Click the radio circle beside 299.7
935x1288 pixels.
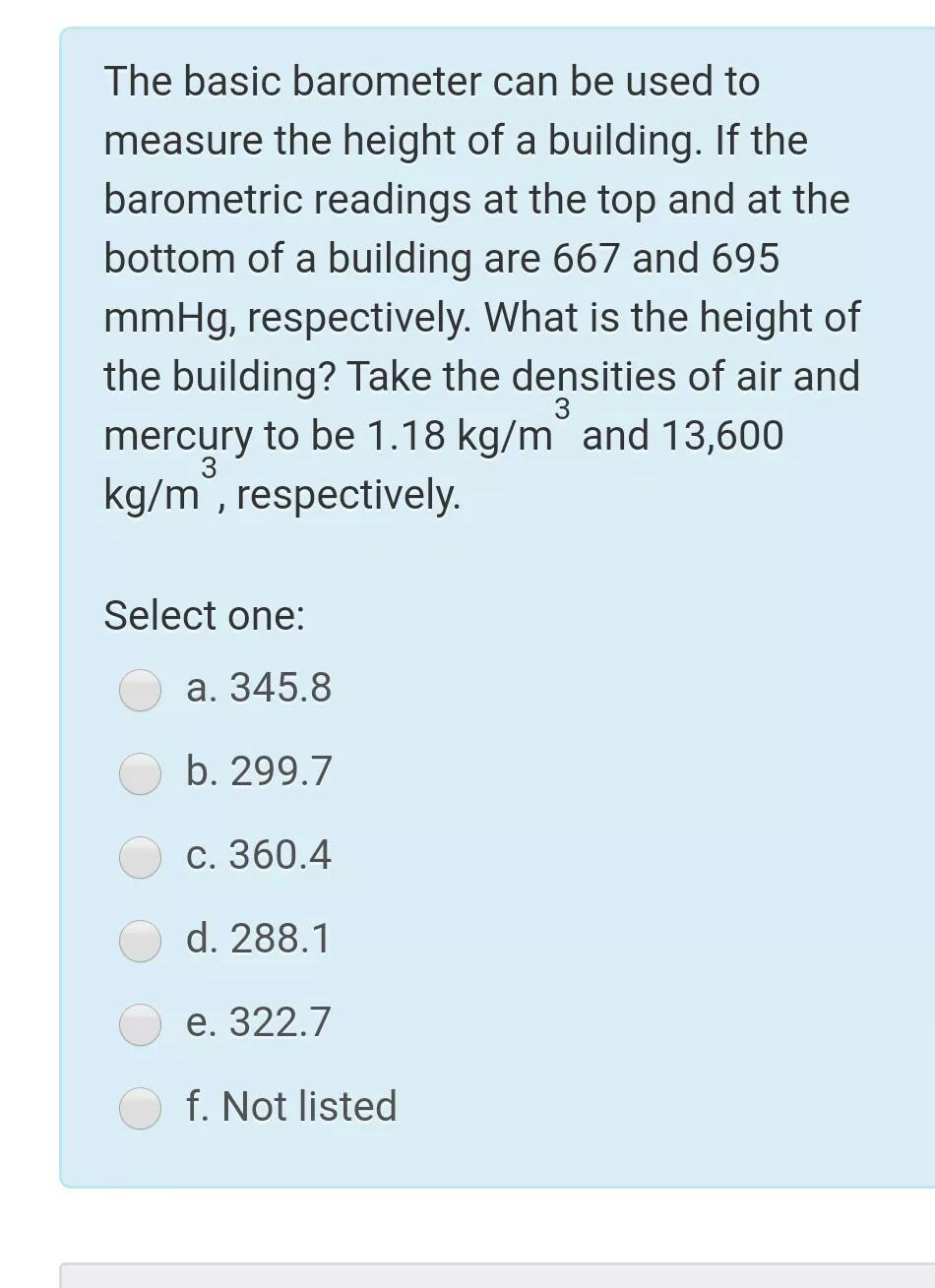point(140,773)
